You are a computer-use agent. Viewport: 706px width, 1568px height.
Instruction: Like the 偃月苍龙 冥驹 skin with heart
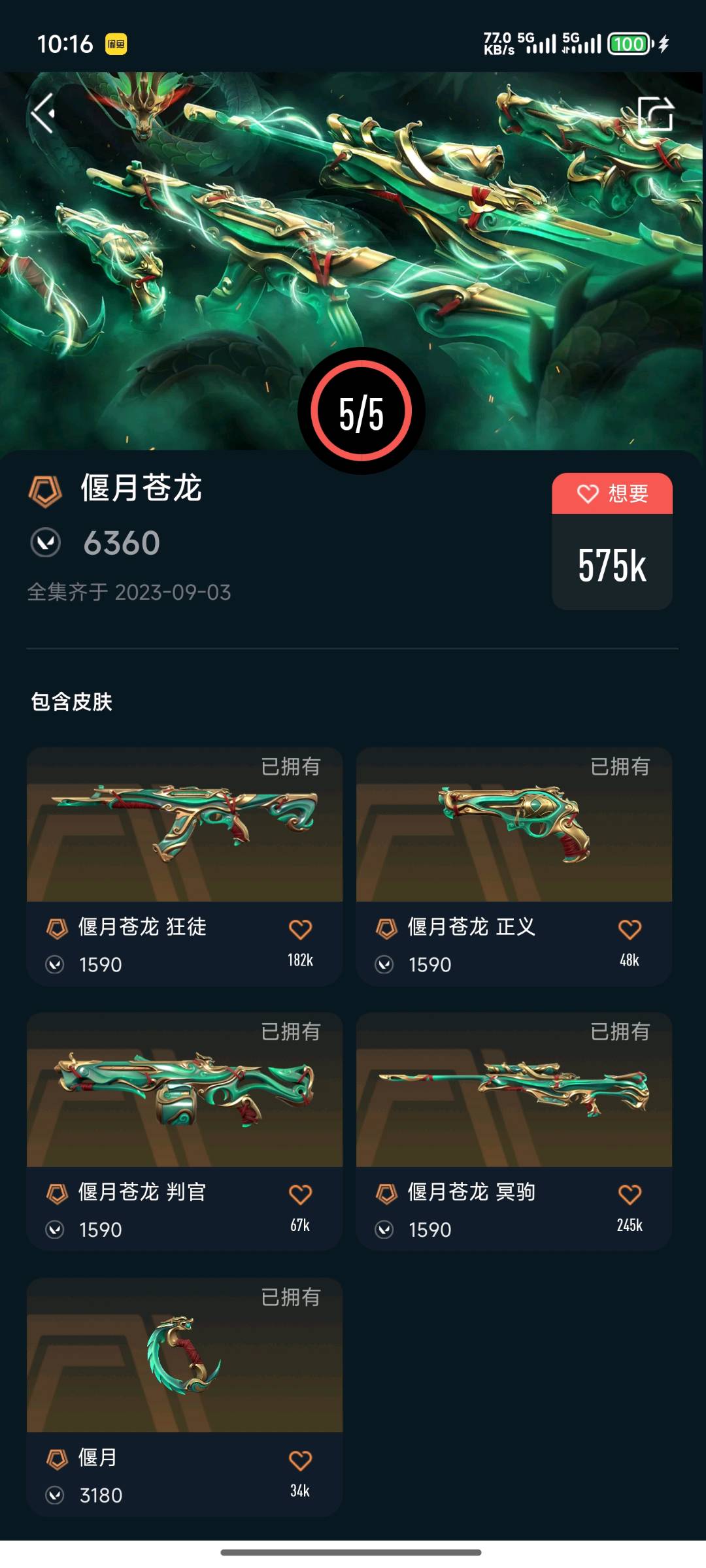tap(630, 1194)
